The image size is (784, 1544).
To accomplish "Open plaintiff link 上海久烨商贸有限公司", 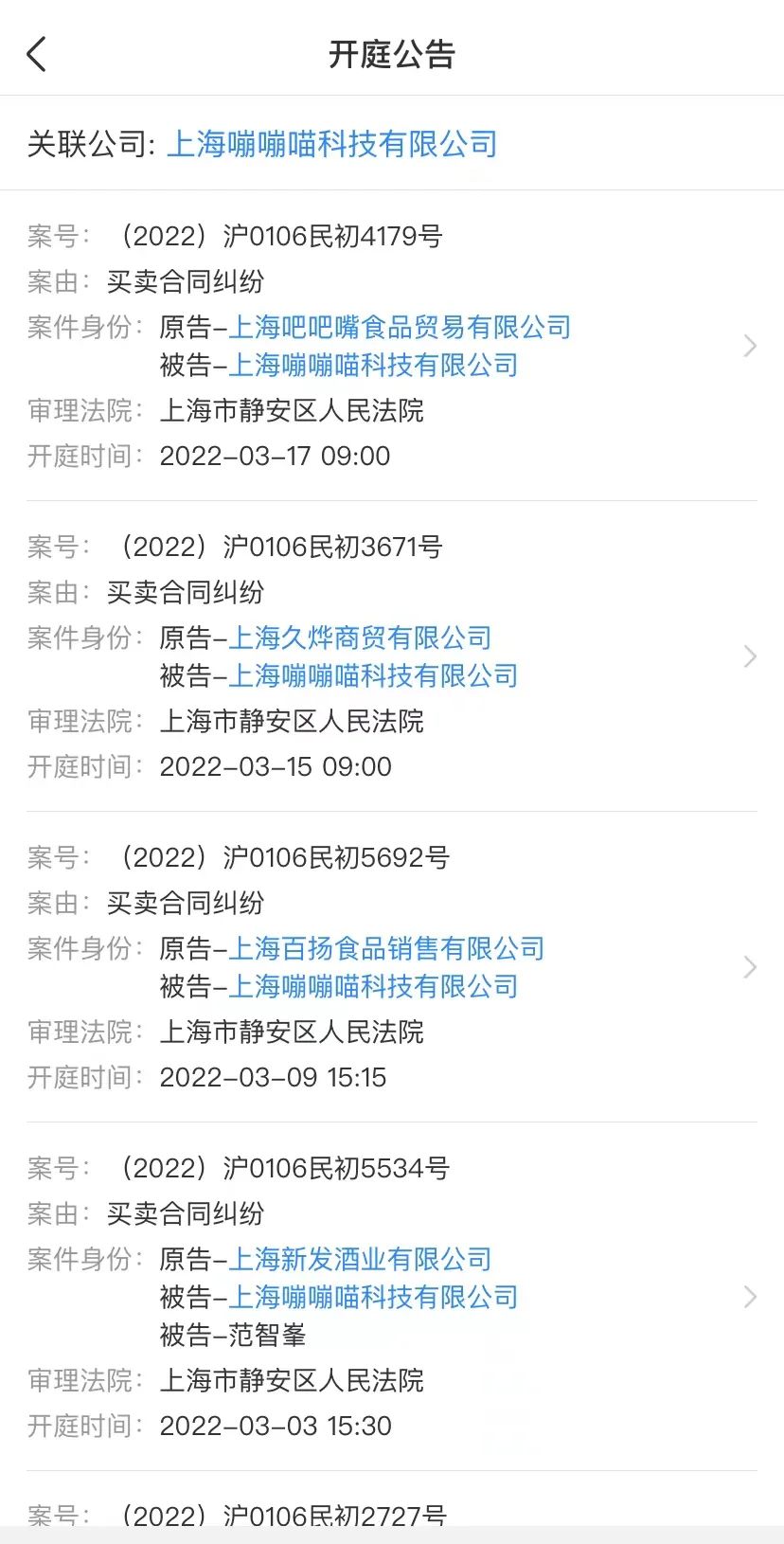I will (x=360, y=637).
